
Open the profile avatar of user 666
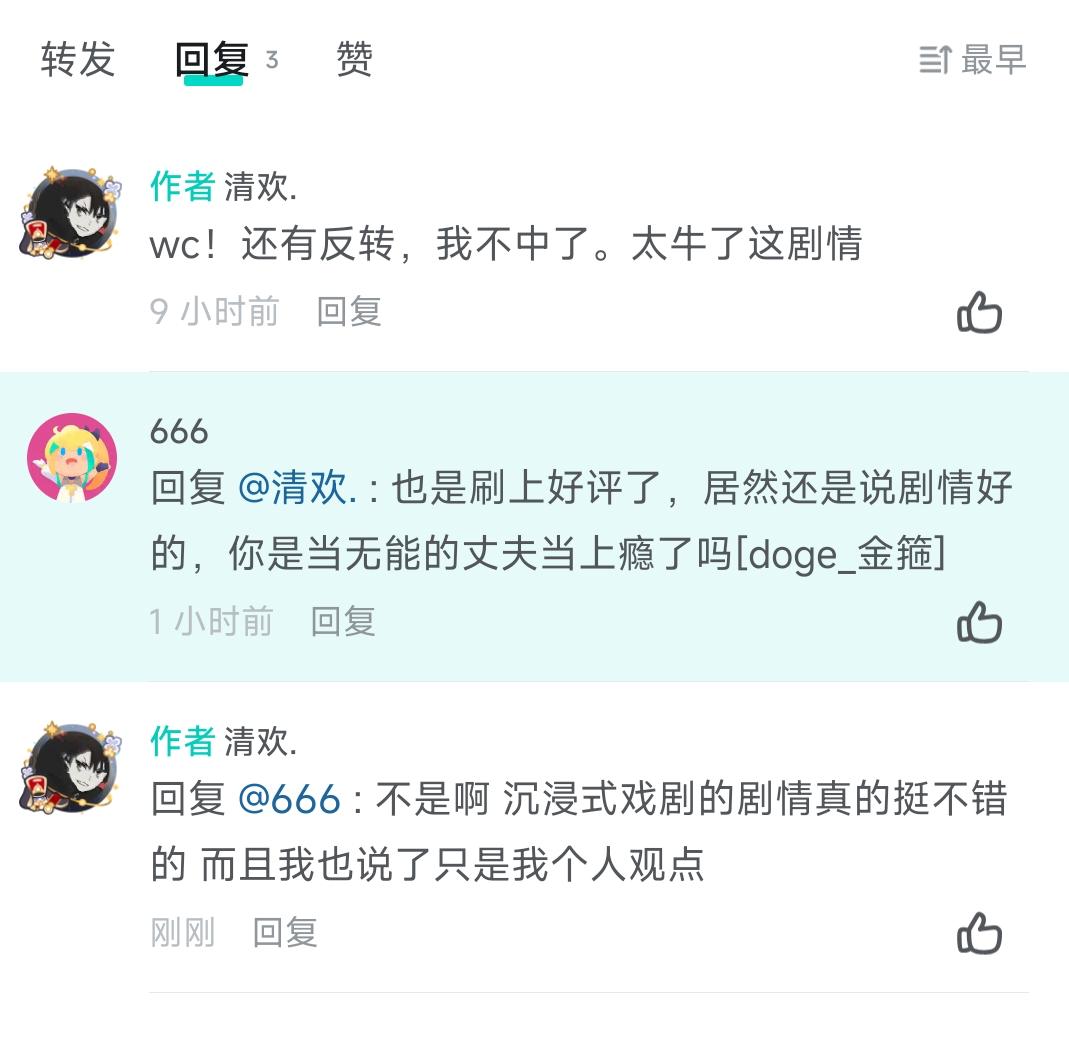(72, 459)
